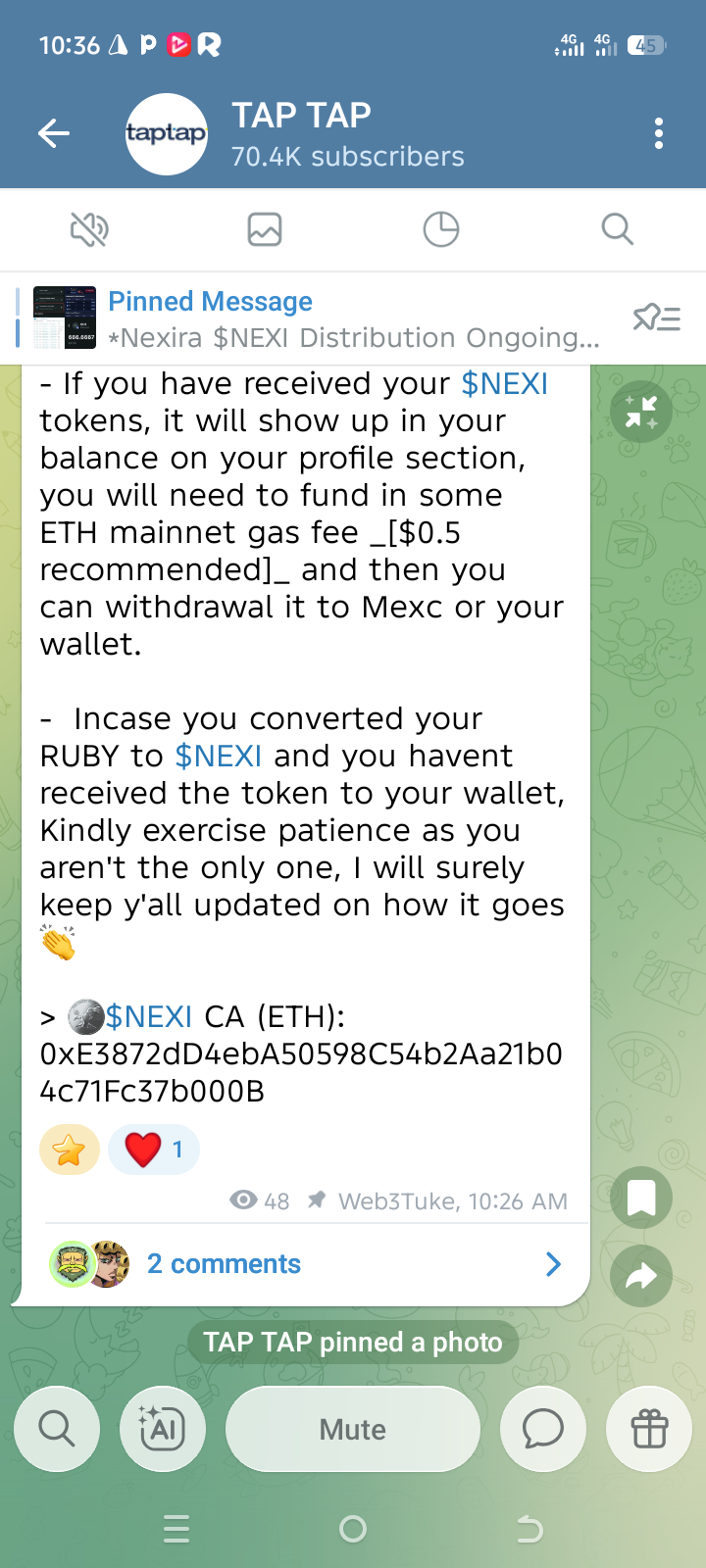The image size is (706, 1568).
Task: Tap the muted-sound toolbar icon
Action: click(88, 230)
